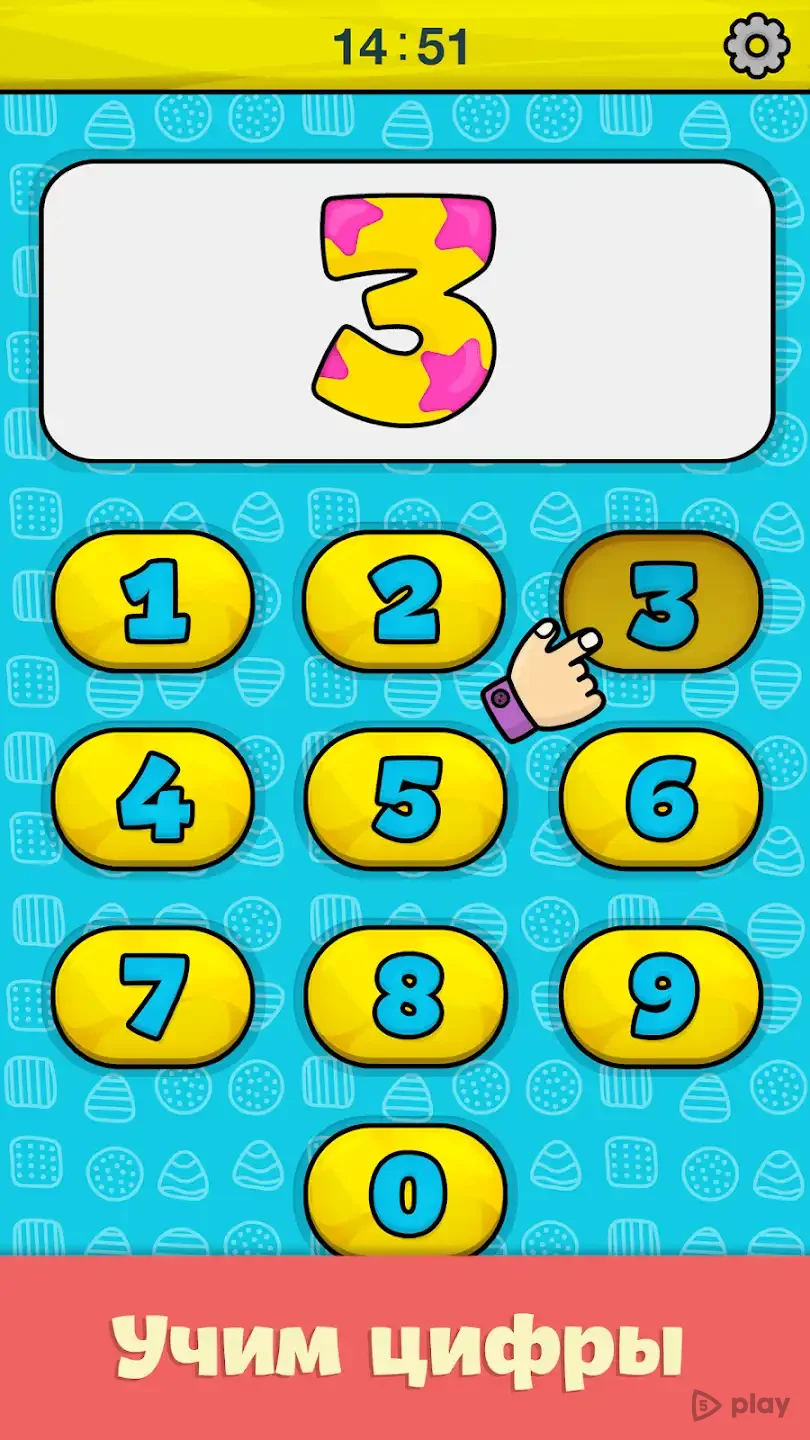
Task: Tap the number 9 button
Action: click(661, 997)
